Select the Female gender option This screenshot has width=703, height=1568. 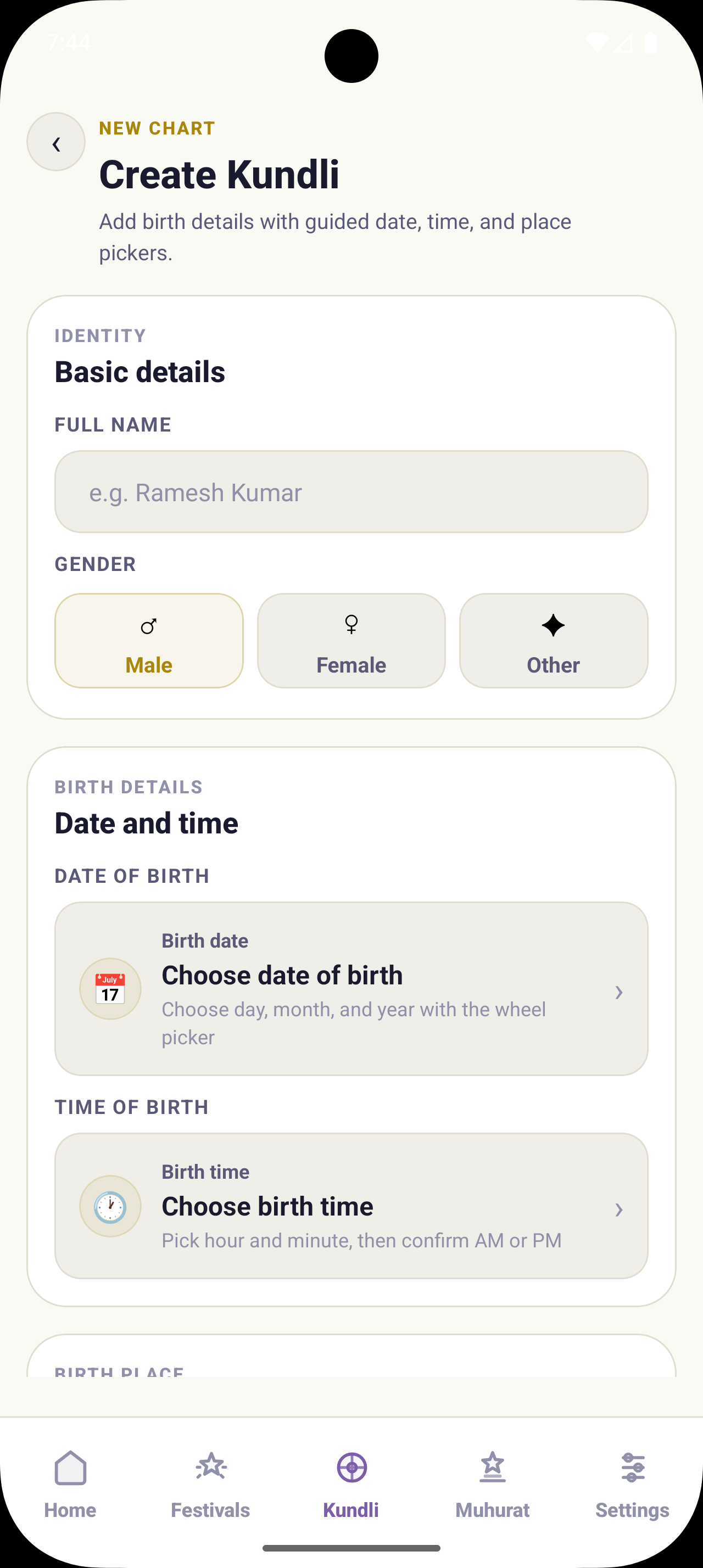pyautogui.click(x=351, y=640)
